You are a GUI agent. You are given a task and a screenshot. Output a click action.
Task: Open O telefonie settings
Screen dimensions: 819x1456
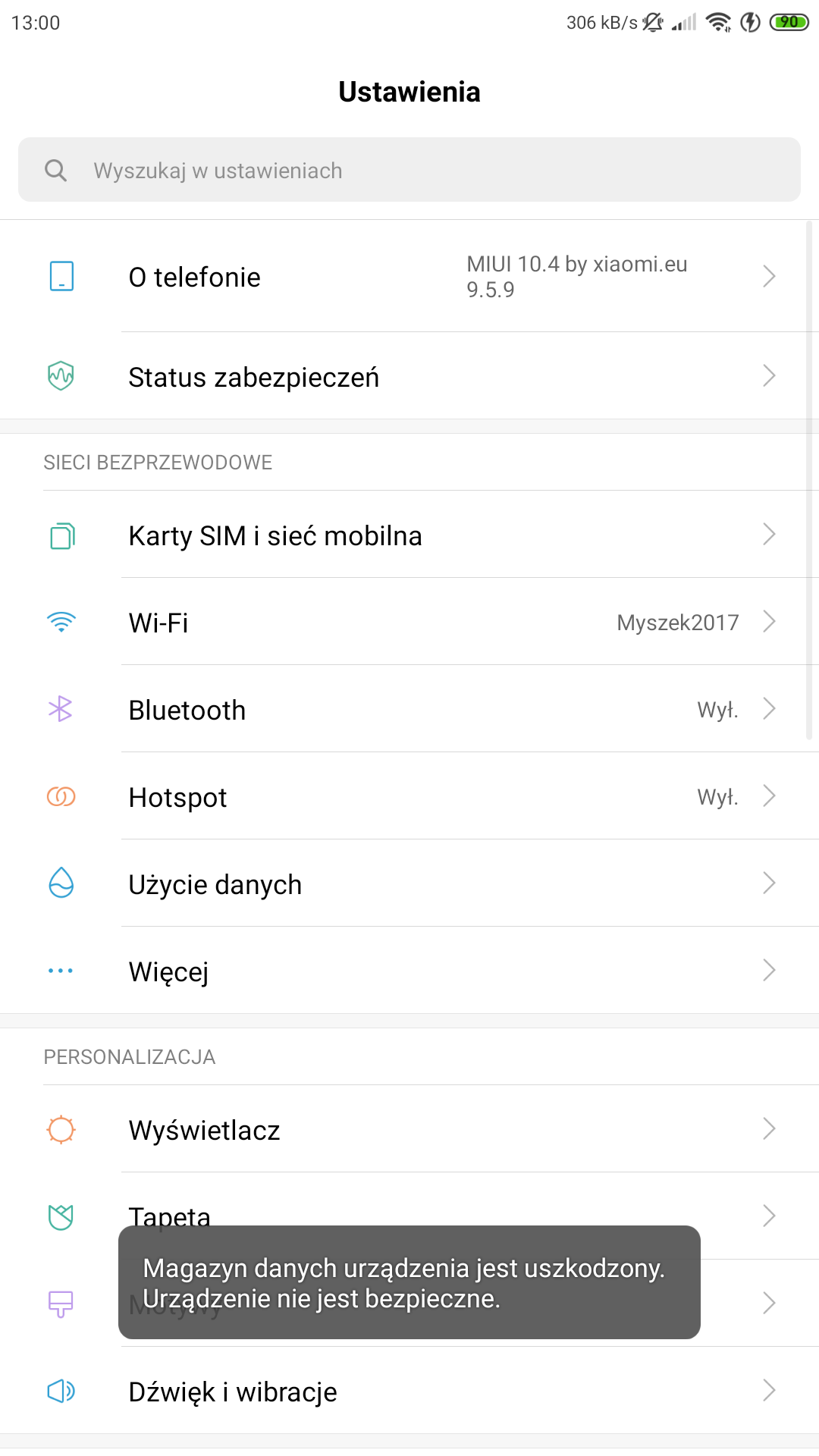tap(409, 277)
